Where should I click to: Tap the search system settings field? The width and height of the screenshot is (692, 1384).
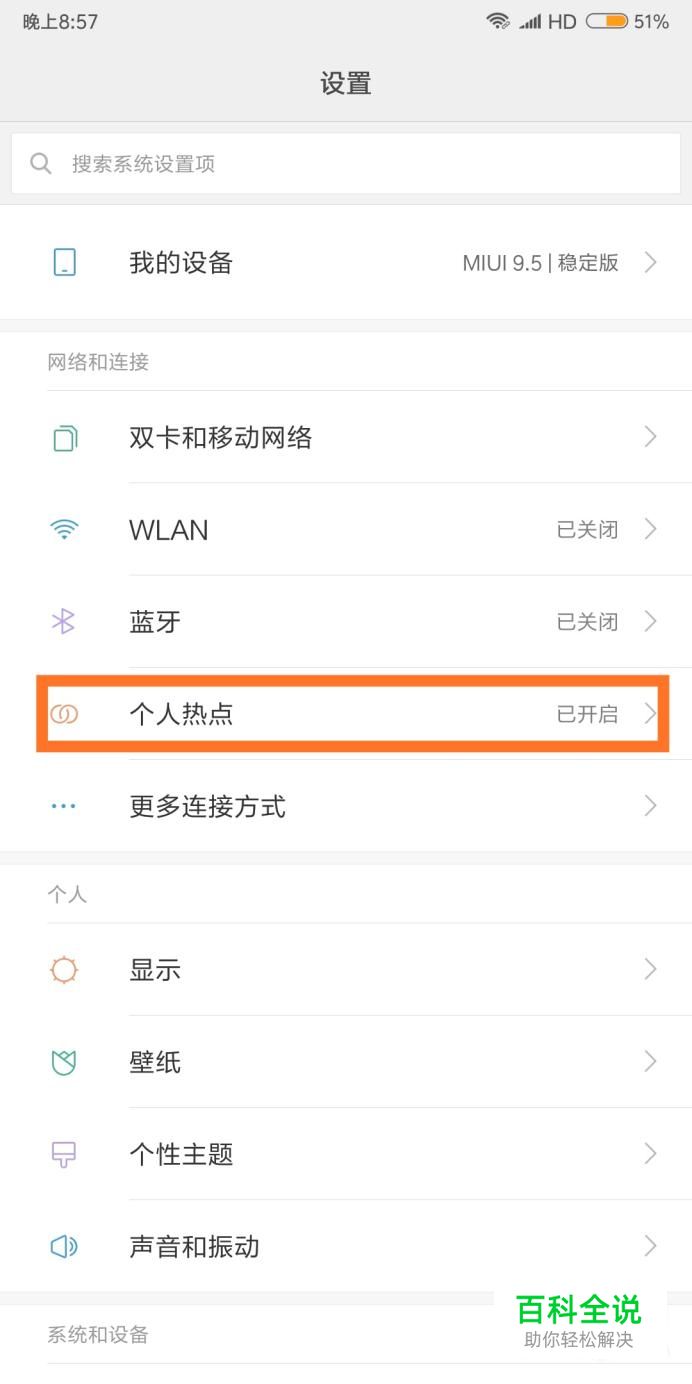tap(346, 164)
